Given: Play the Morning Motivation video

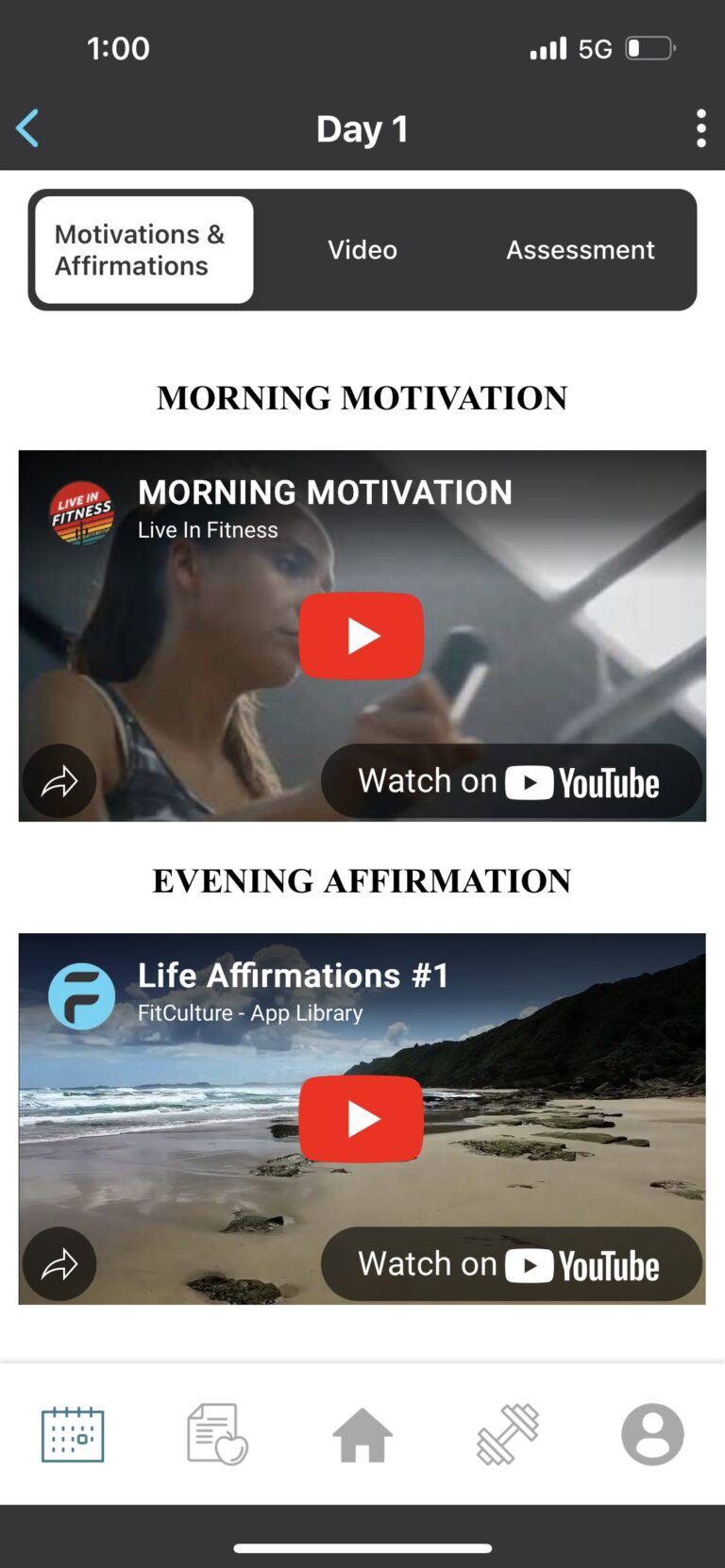Looking at the screenshot, I should pos(362,636).
